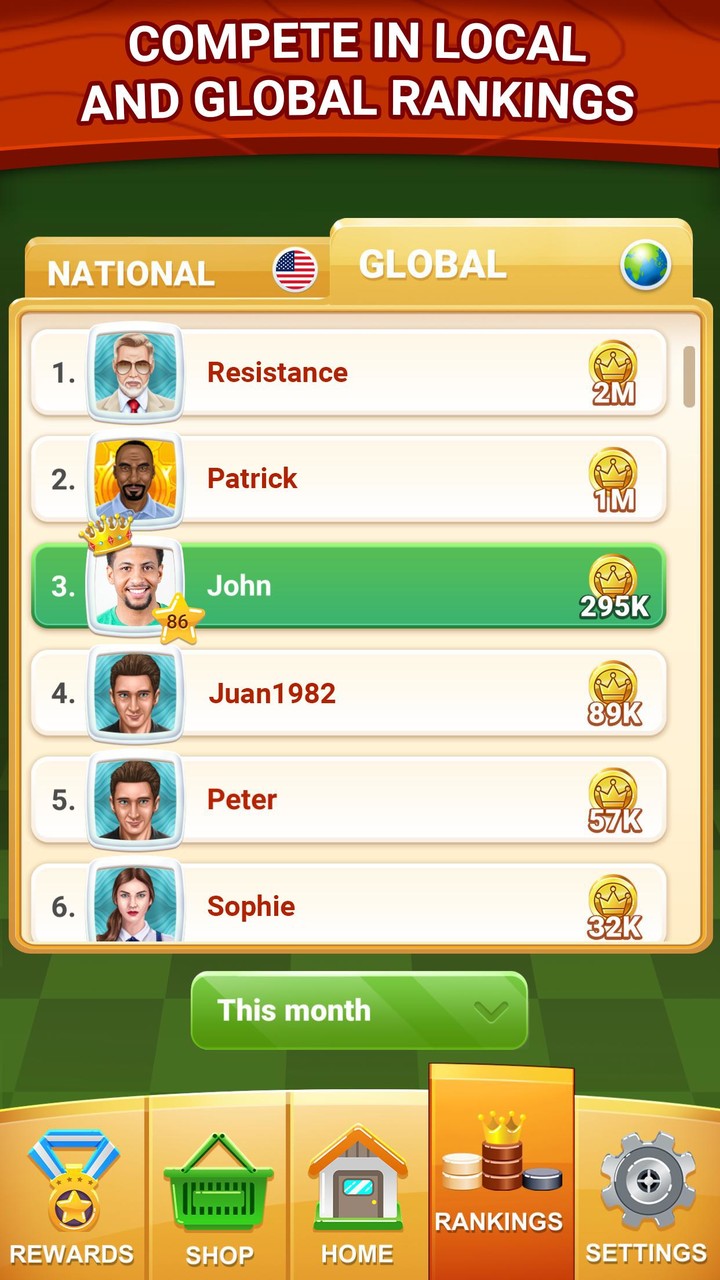This screenshot has height=1280, width=720.
Task: Select the Rankings tab
Action: pyautogui.click(x=501, y=1180)
